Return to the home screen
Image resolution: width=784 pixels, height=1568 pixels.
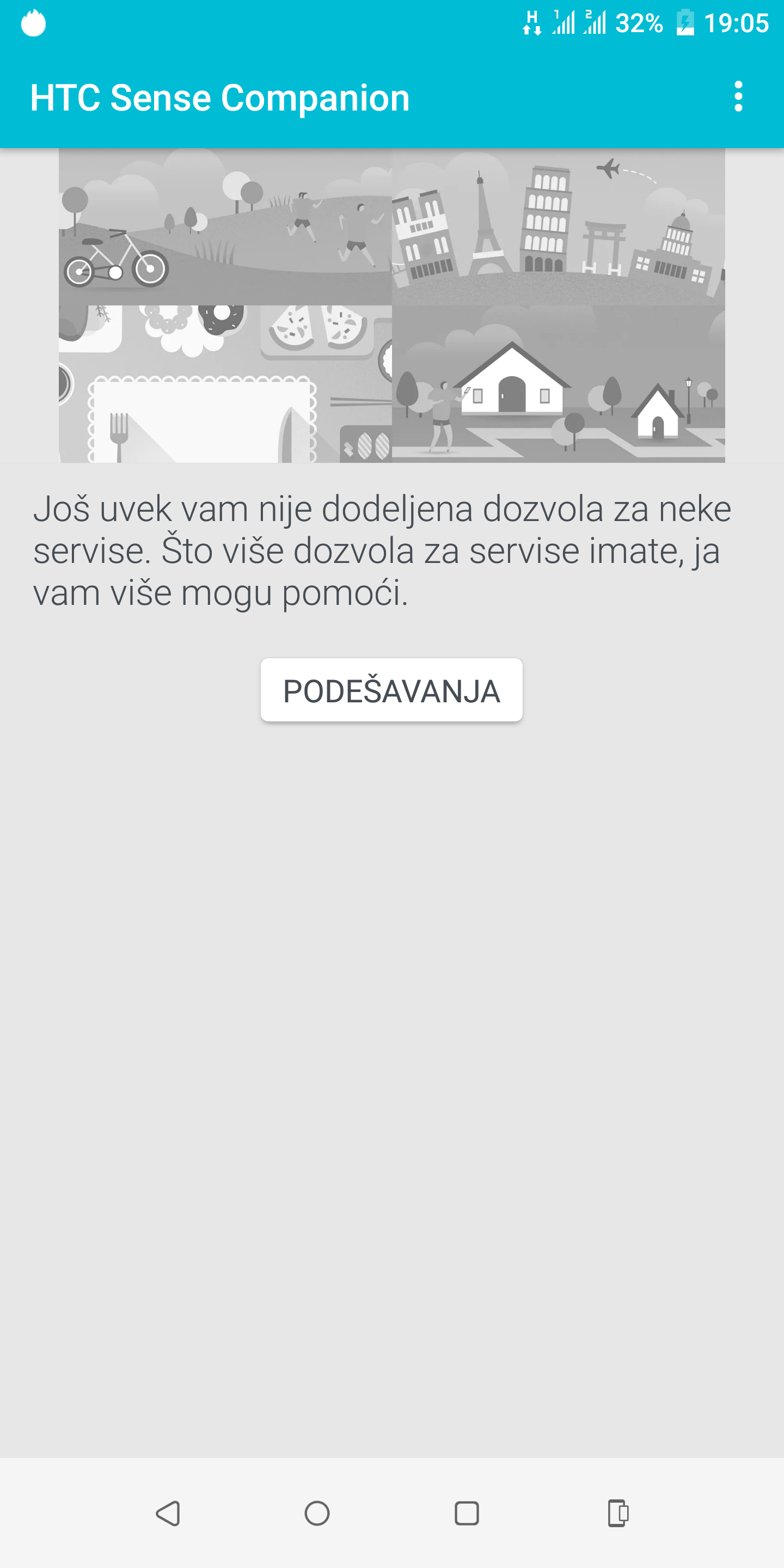click(317, 1513)
